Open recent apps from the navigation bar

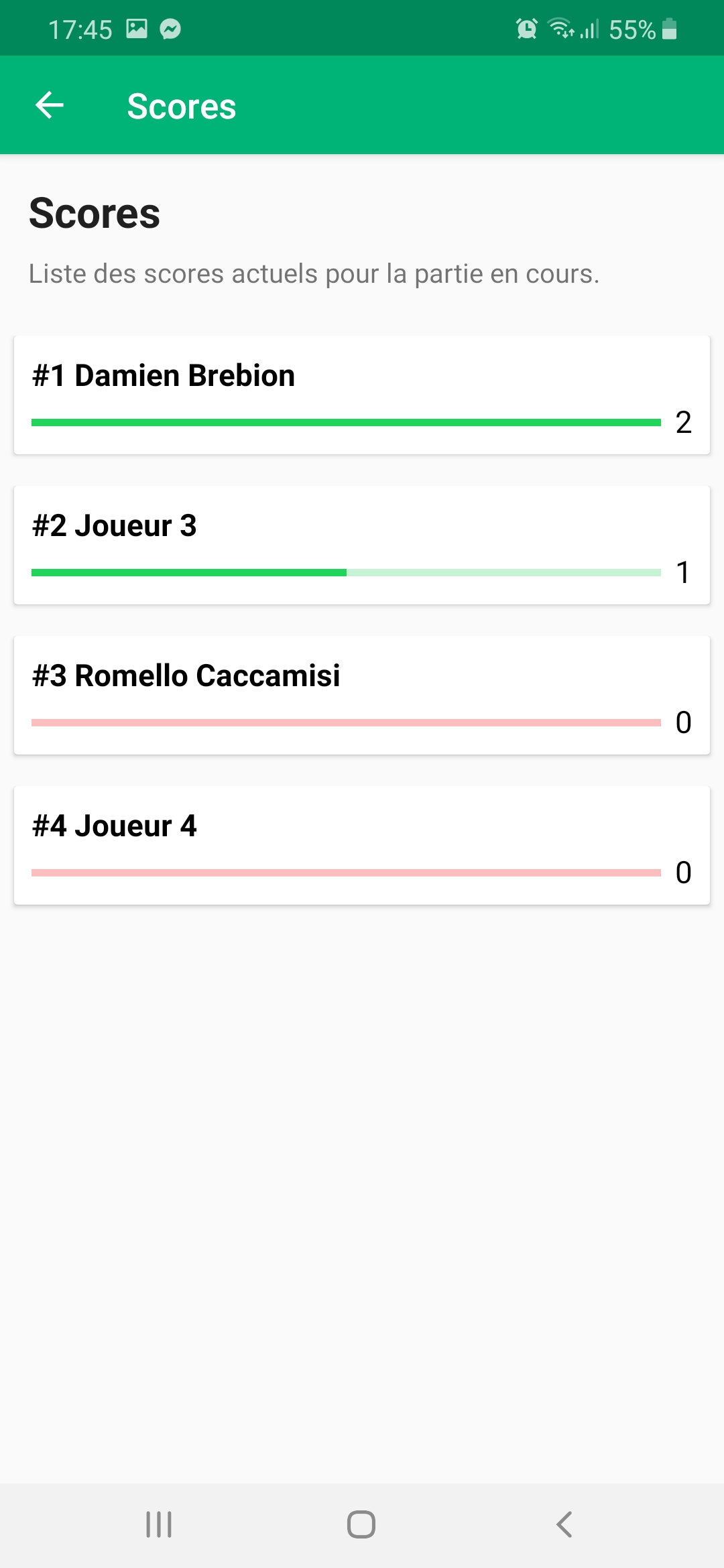(x=159, y=1524)
